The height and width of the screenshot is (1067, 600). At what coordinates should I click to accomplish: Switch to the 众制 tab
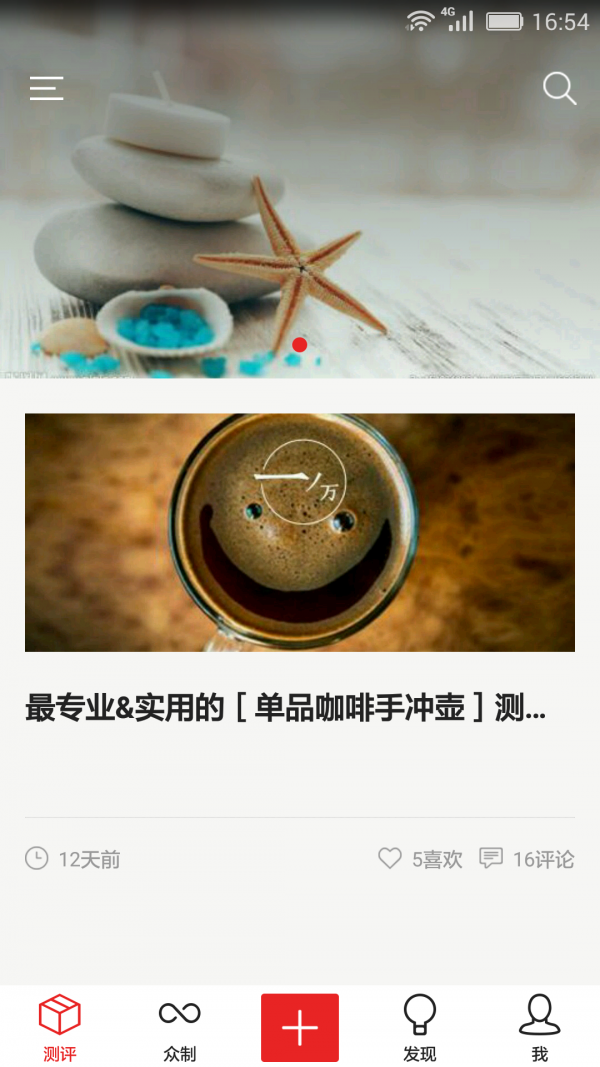click(180, 1027)
